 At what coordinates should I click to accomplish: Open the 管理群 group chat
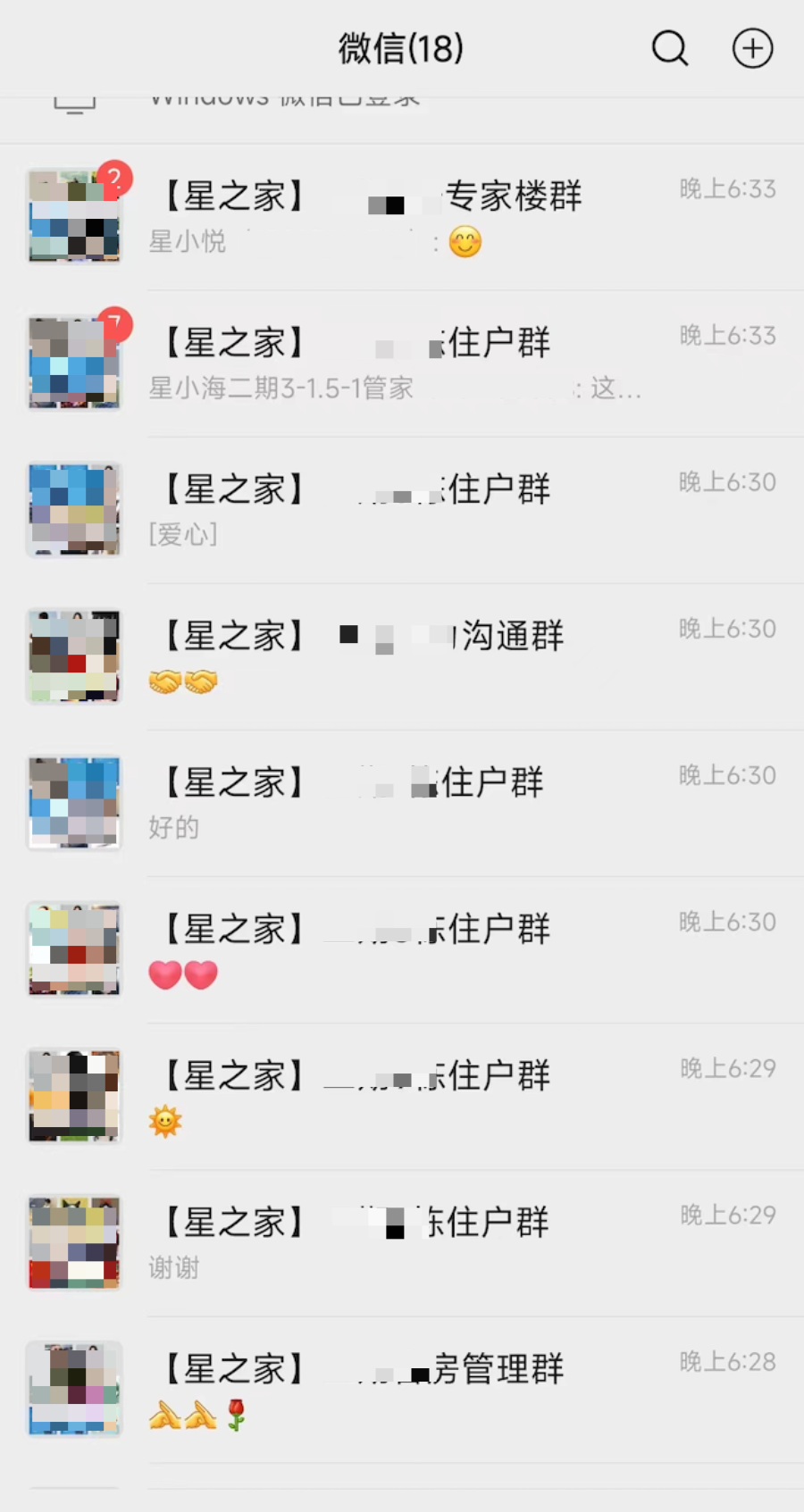(402, 1388)
